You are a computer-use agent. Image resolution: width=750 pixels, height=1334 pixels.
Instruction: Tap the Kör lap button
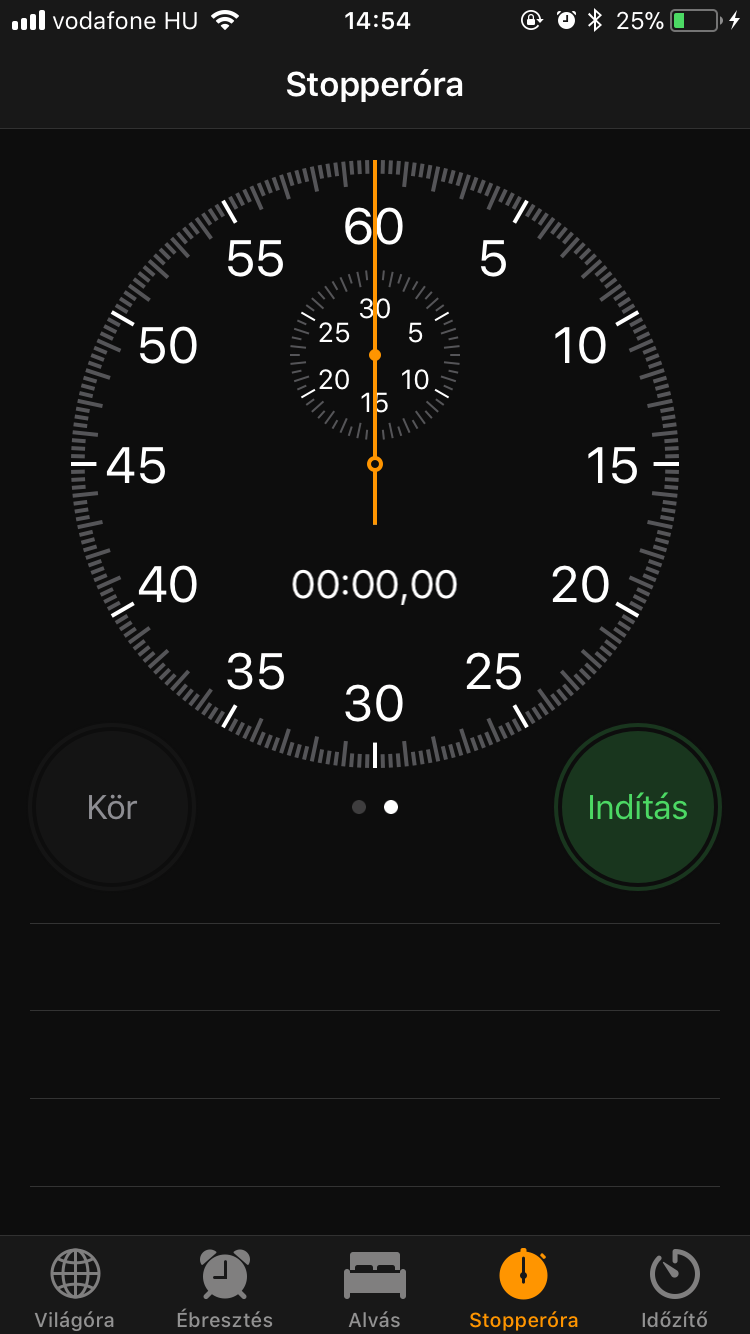pos(112,807)
